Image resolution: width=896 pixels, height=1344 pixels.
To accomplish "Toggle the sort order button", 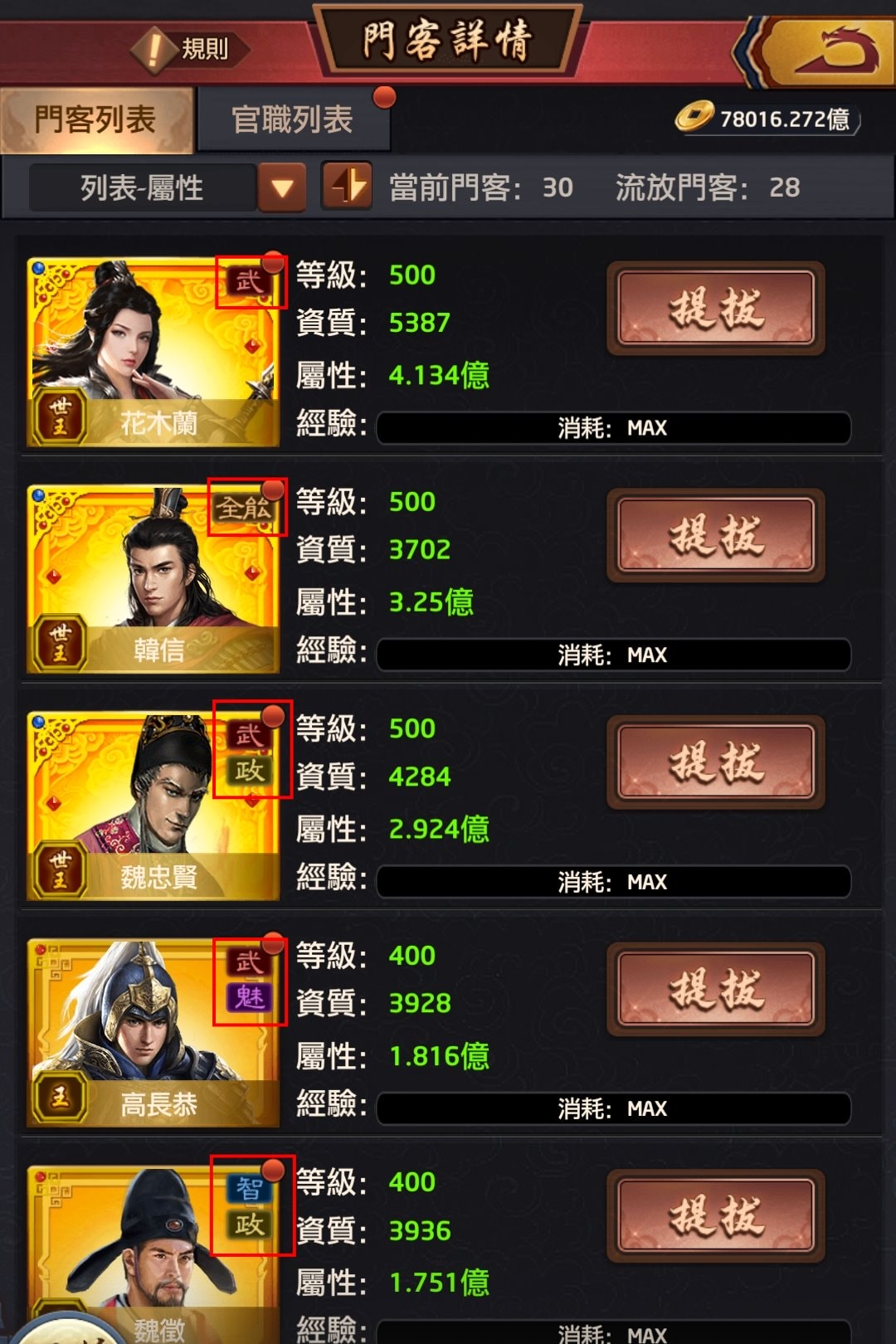I will (346, 186).
